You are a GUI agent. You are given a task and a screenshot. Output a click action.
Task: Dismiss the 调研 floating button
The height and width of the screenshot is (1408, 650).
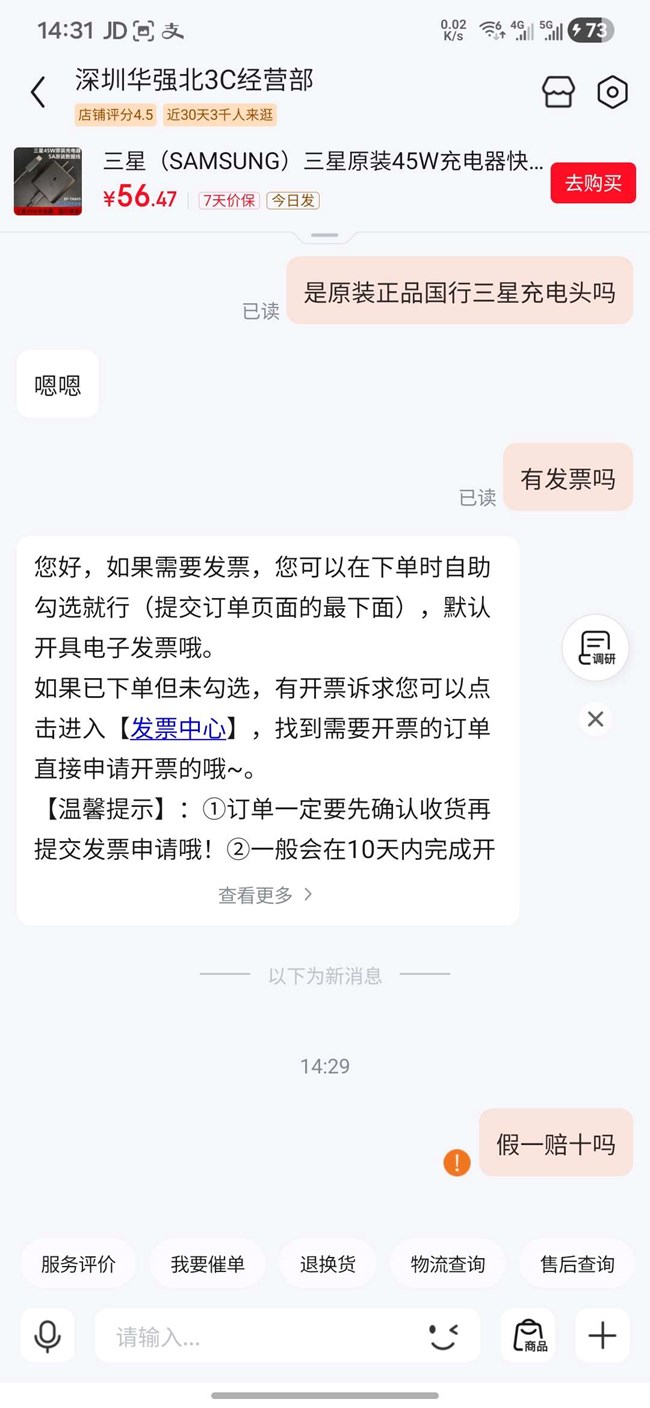(596, 719)
